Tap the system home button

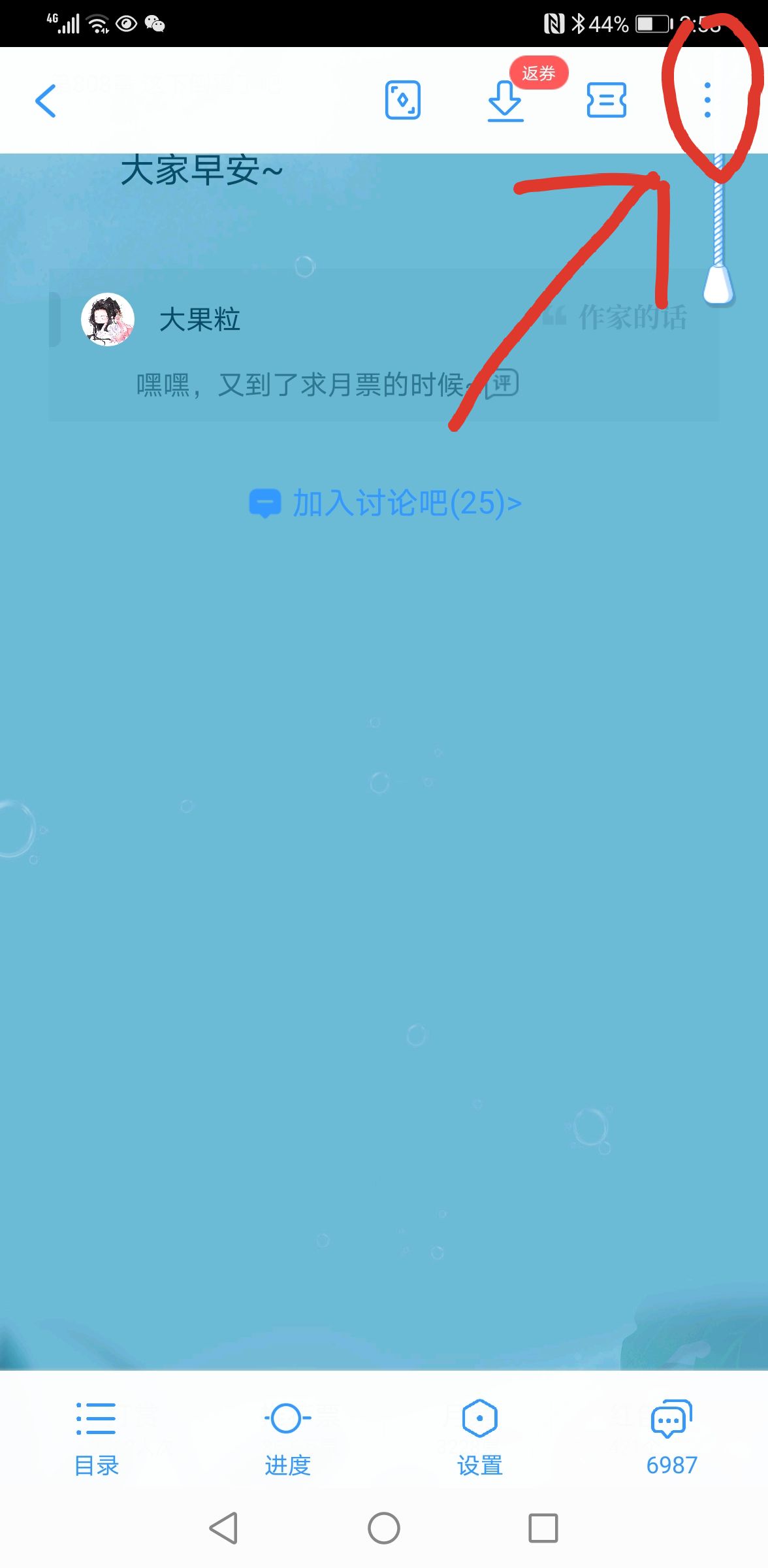(x=384, y=1528)
